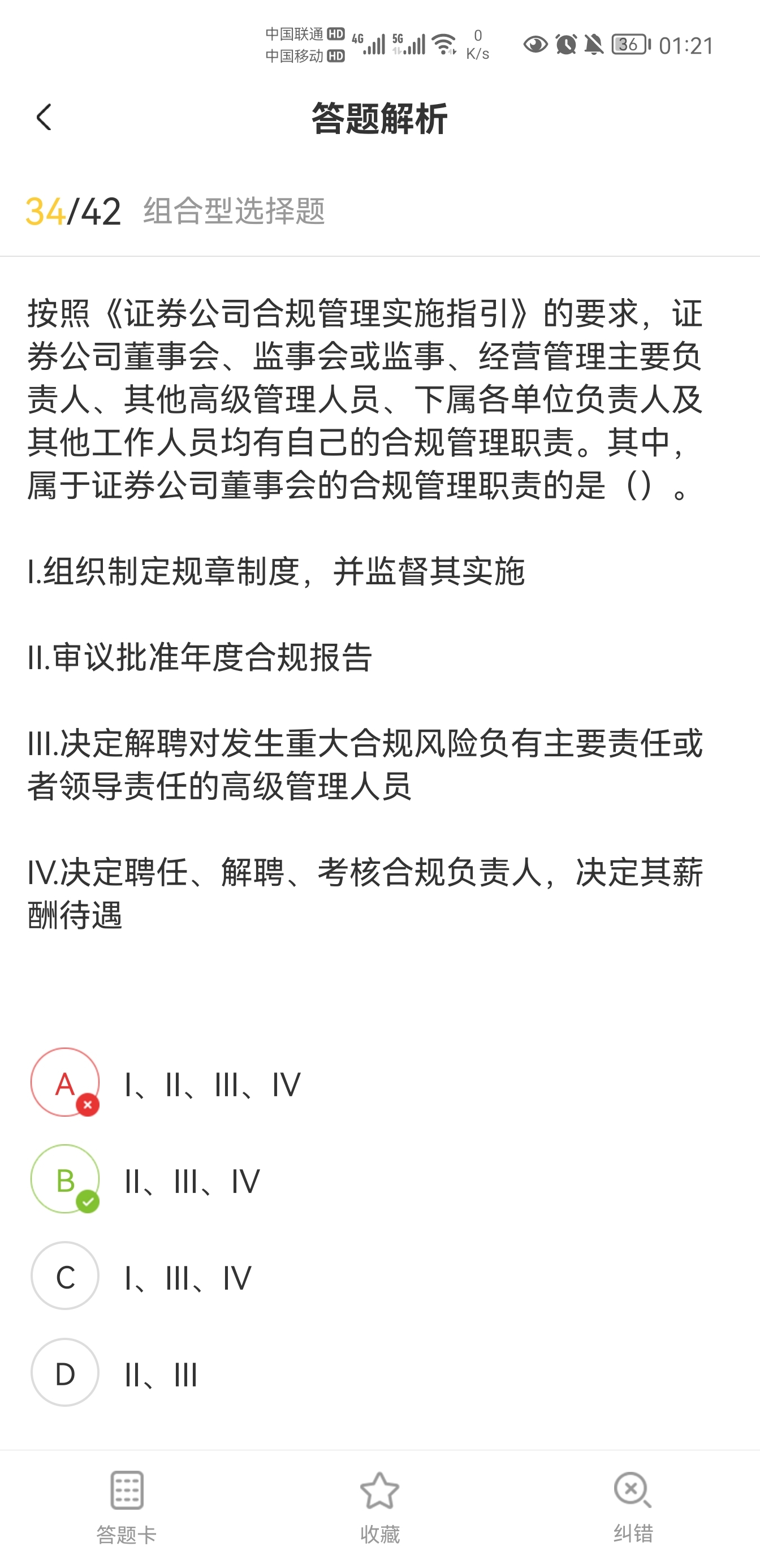760x1568 pixels.
Task: Open the 答题卡 answer sheet
Action: (127, 1507)
